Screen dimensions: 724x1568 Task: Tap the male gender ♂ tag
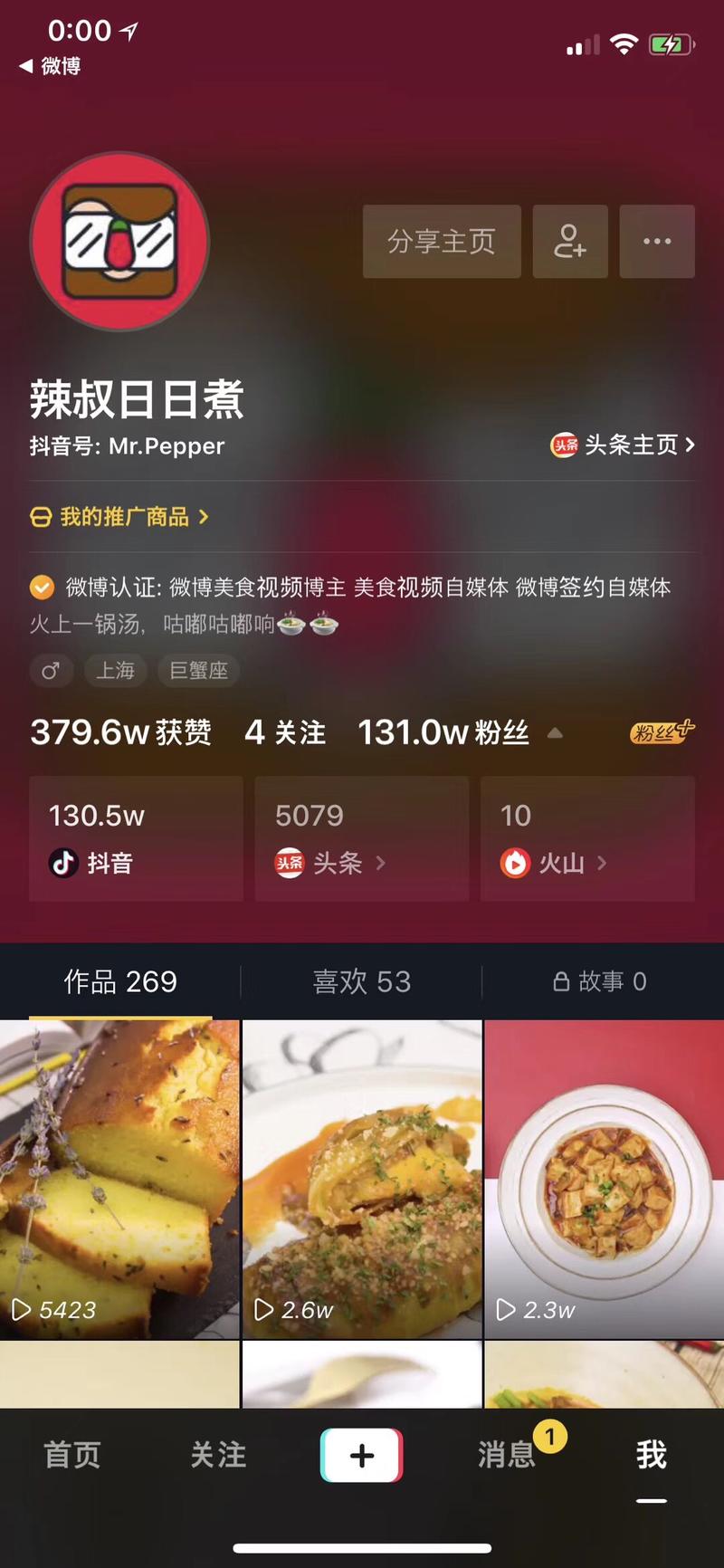coord(52,671)
